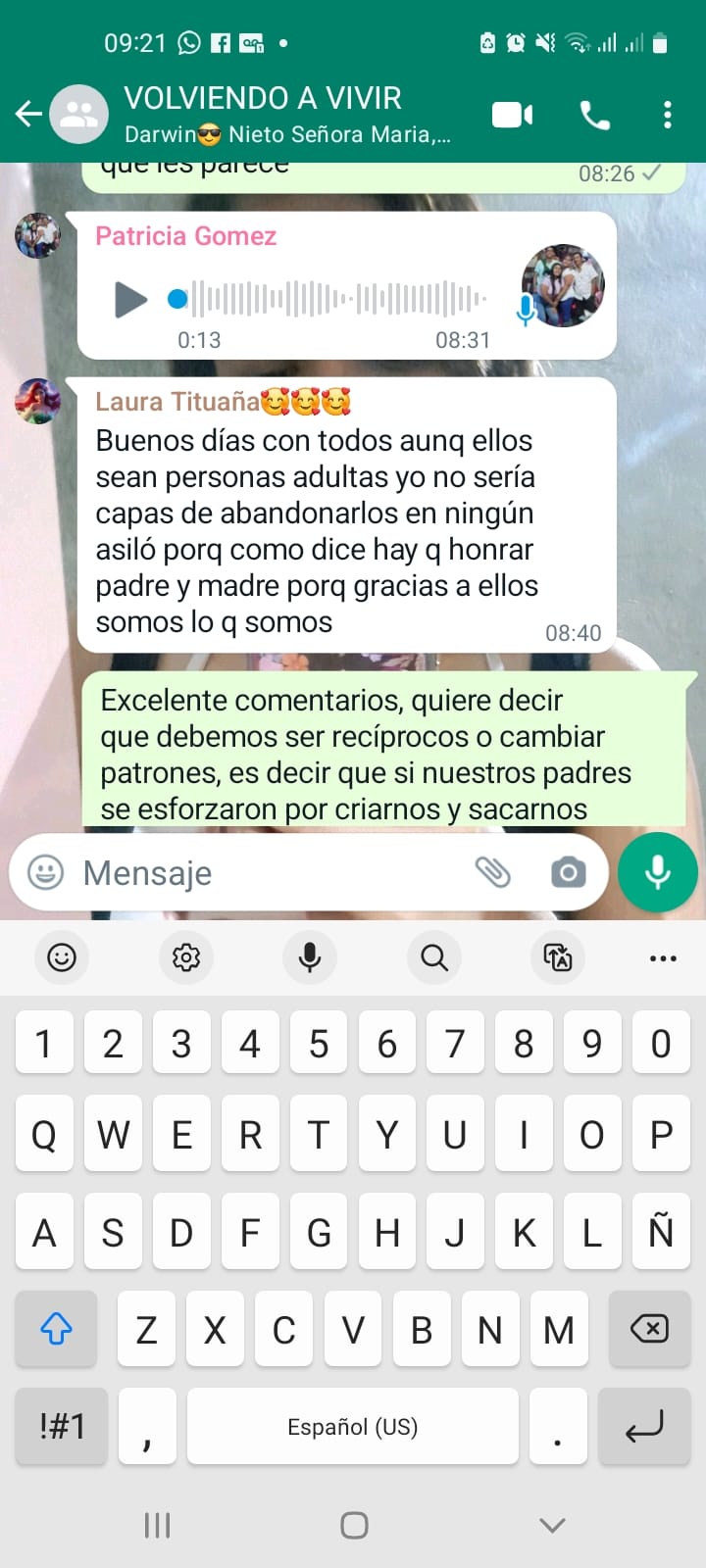706x1568 pixels.
Task: Open Laura Tituaña's profile picture
Action: [37, 401]
